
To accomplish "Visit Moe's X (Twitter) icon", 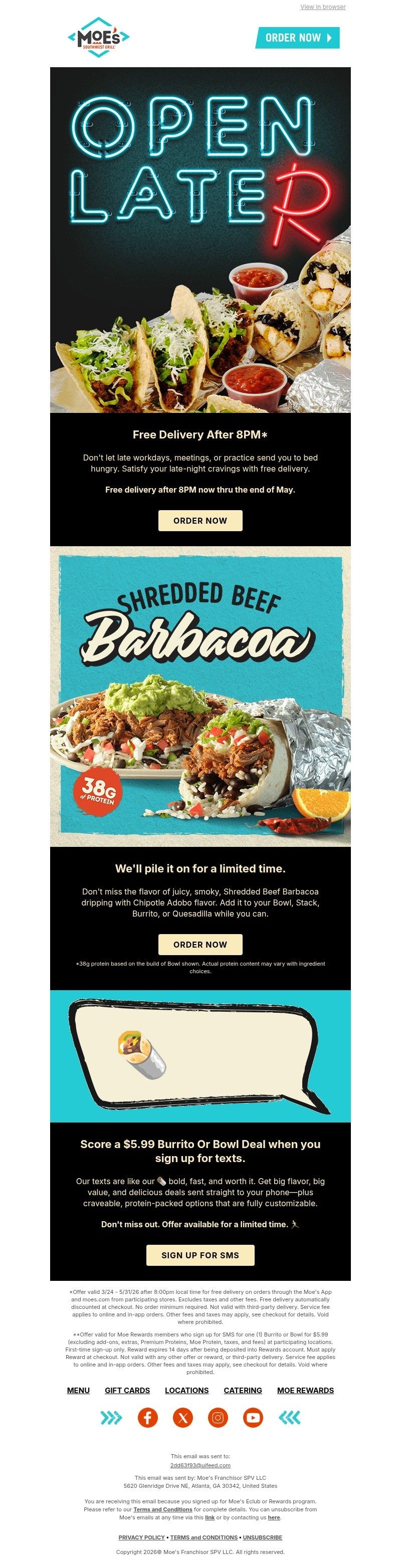I will (x=182, y=1418).
